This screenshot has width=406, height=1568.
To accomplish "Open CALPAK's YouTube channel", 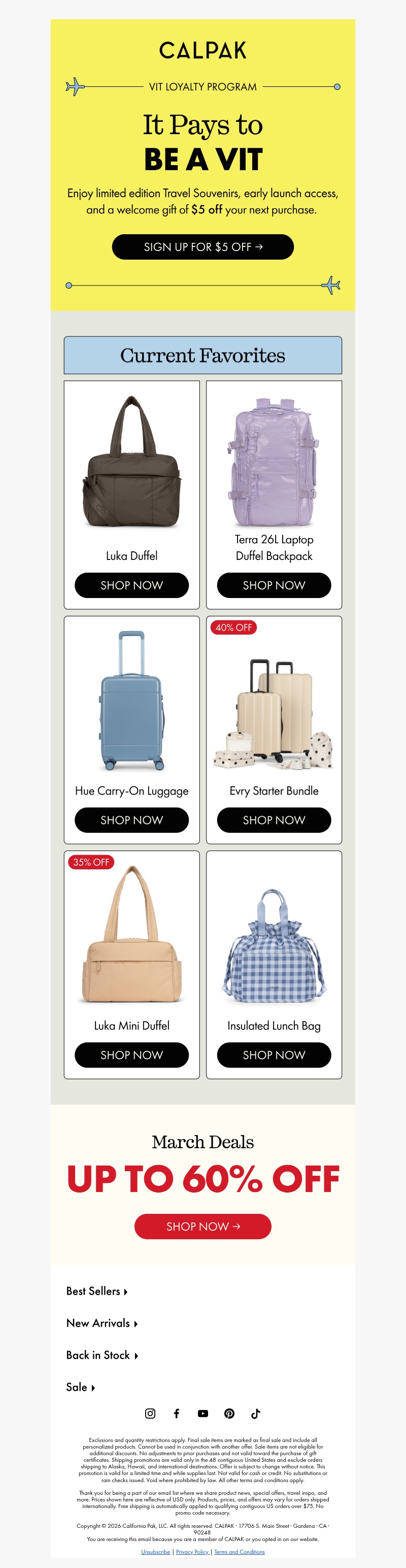I will click(203, 1414).
